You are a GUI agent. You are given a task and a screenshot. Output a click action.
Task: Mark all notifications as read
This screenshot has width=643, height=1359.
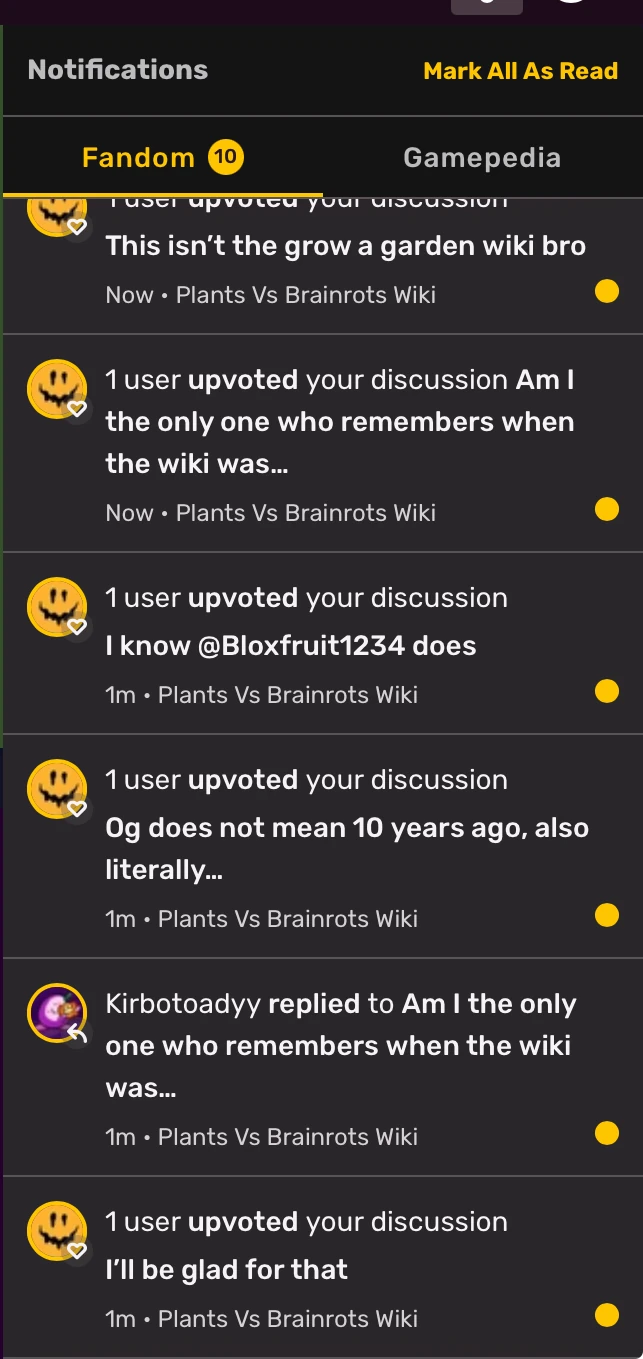(x=520, y=71)
